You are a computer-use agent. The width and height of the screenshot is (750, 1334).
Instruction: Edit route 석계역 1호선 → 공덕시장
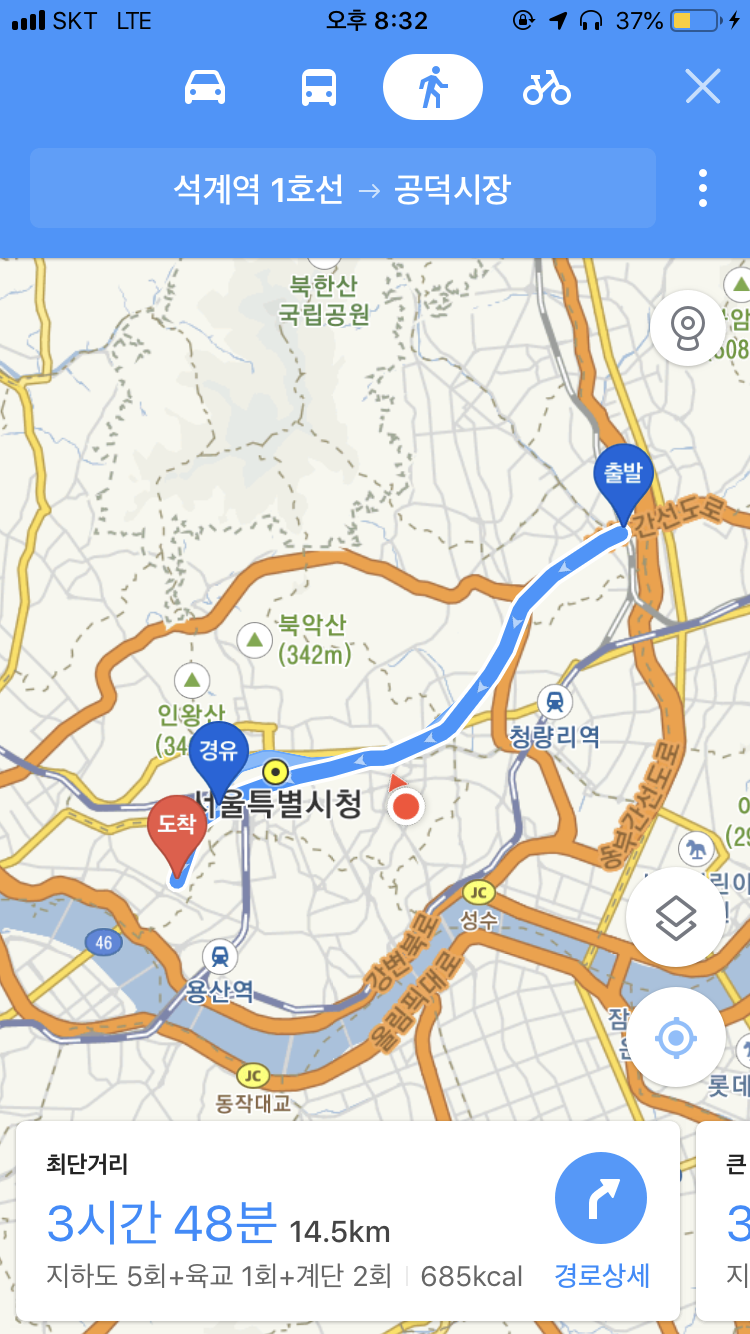click(x=342, y=188)
